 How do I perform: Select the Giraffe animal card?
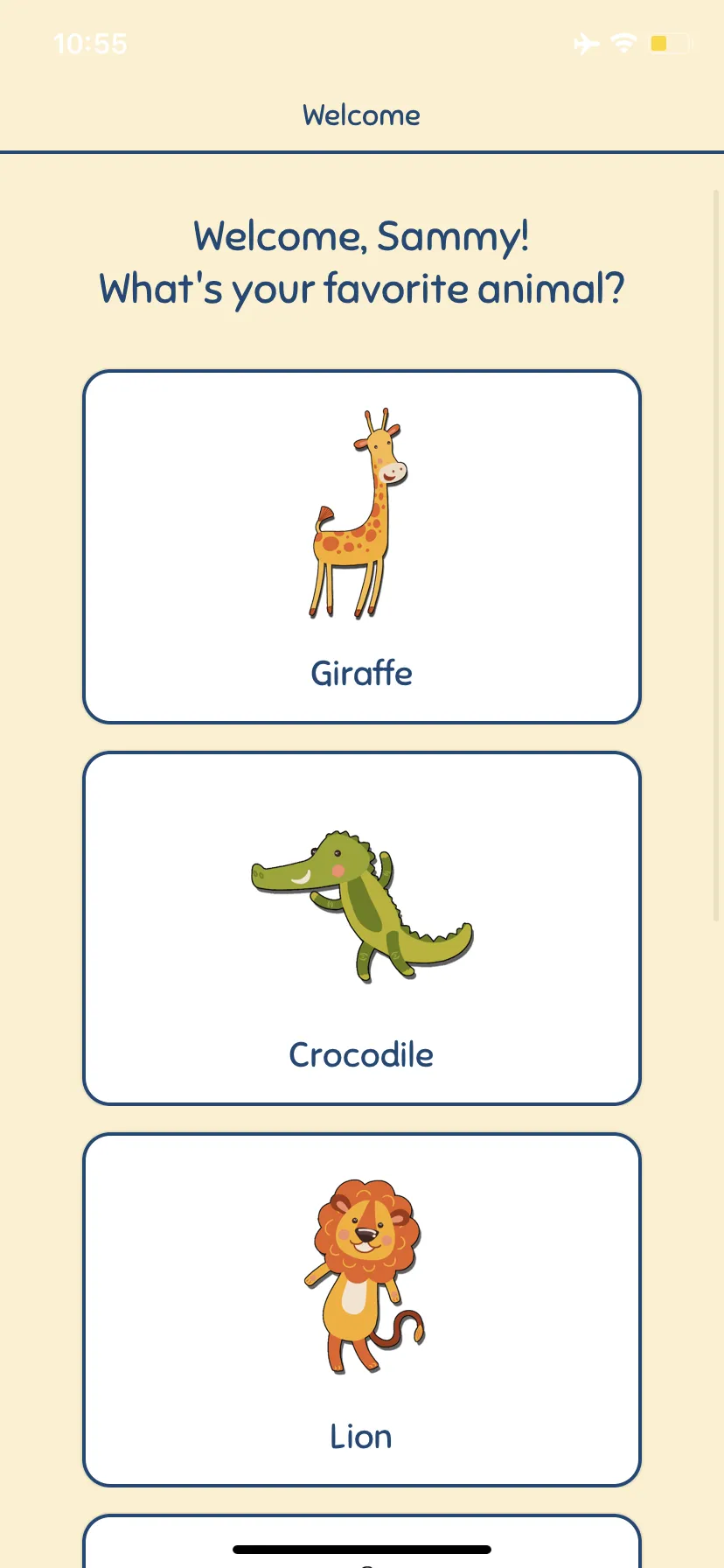point(361,547)
